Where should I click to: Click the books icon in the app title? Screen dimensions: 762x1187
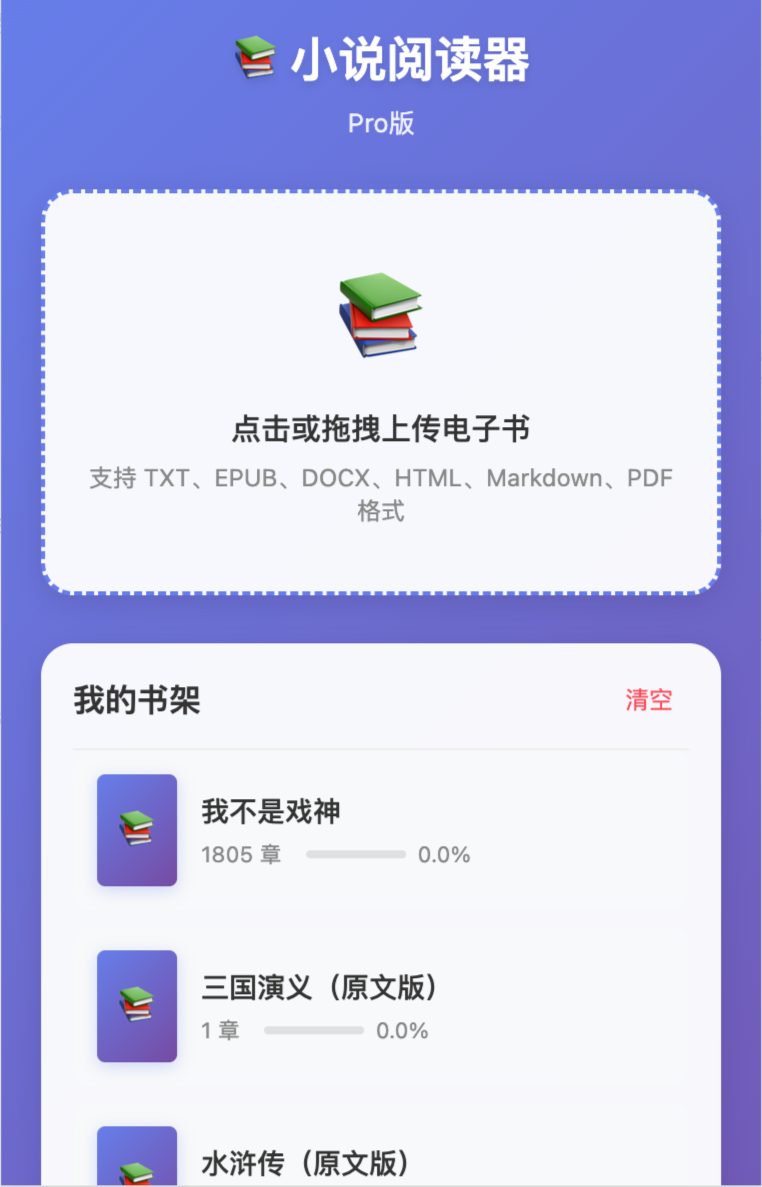coord(257,60)
